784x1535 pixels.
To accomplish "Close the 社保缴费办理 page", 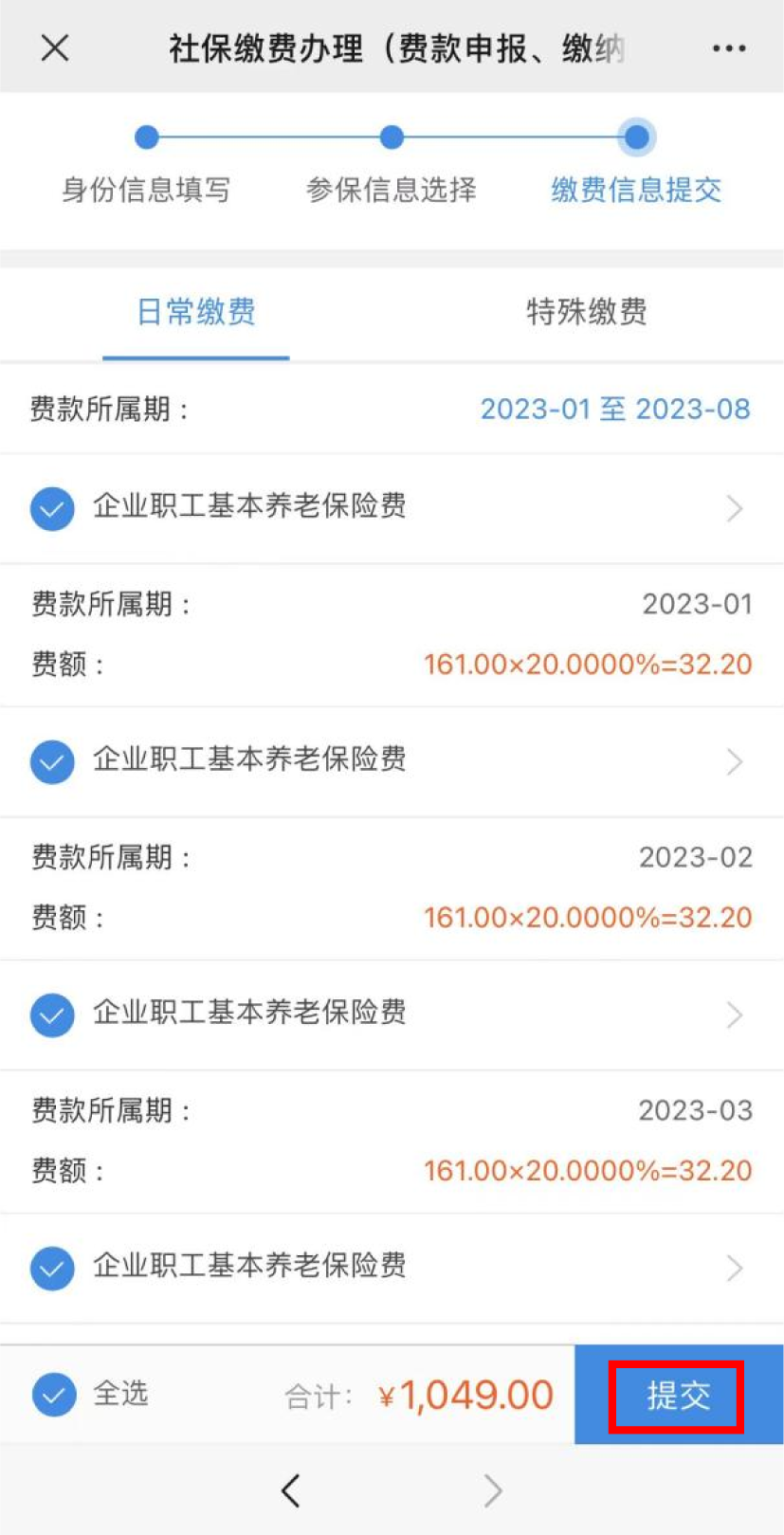I will (x=55, y=48).
